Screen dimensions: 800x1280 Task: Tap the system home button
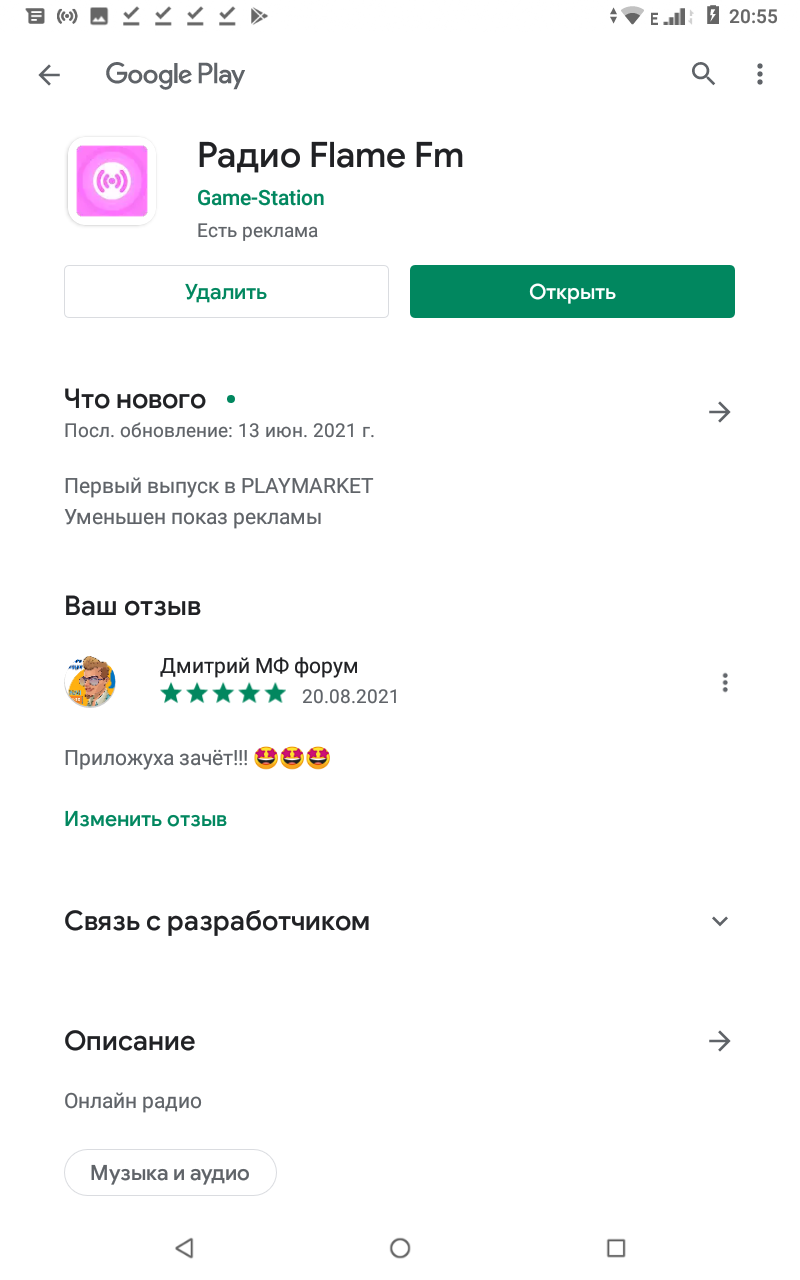(x=400, y=1247)
